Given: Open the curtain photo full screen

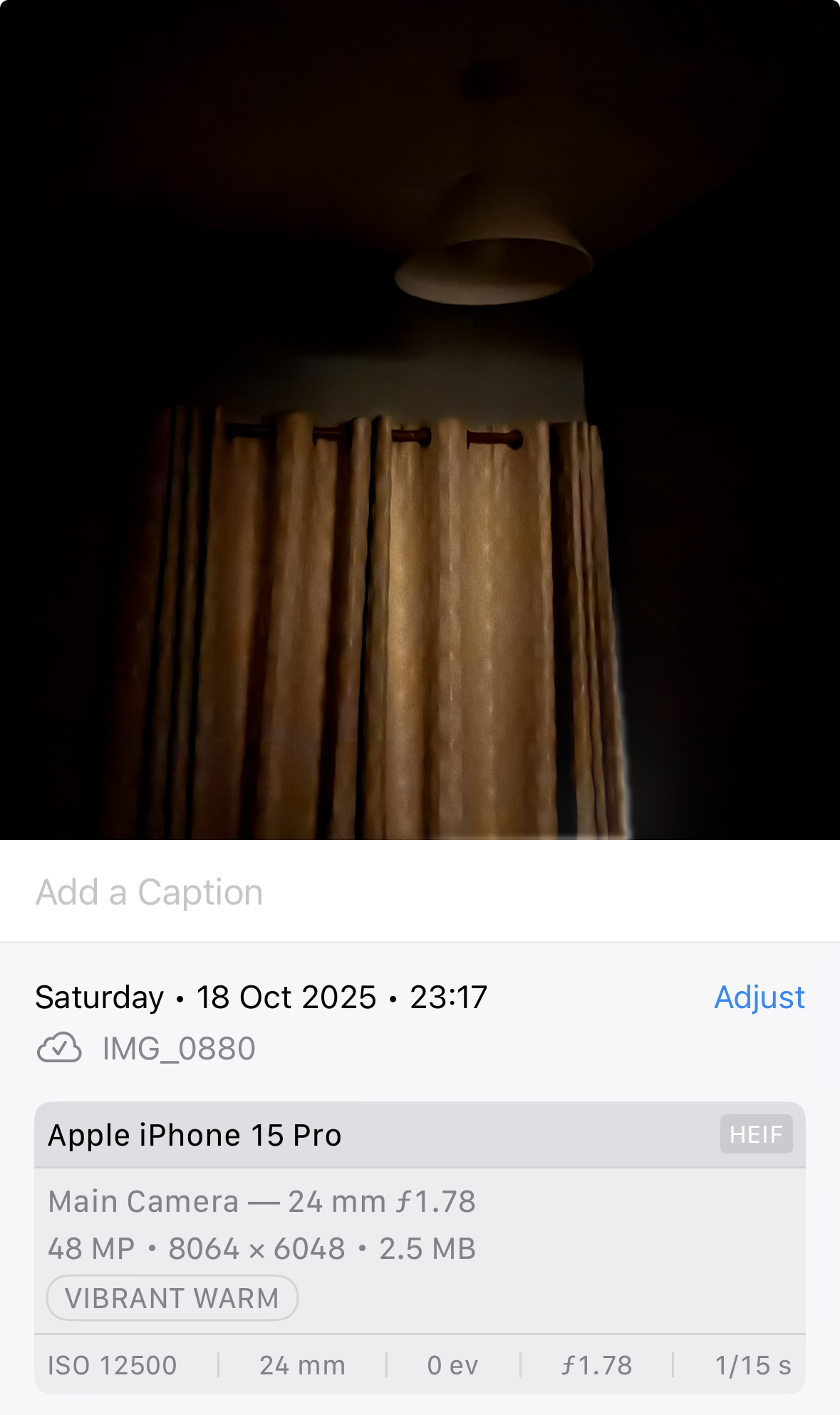Looking at the screenshot, I should [420, 427].
